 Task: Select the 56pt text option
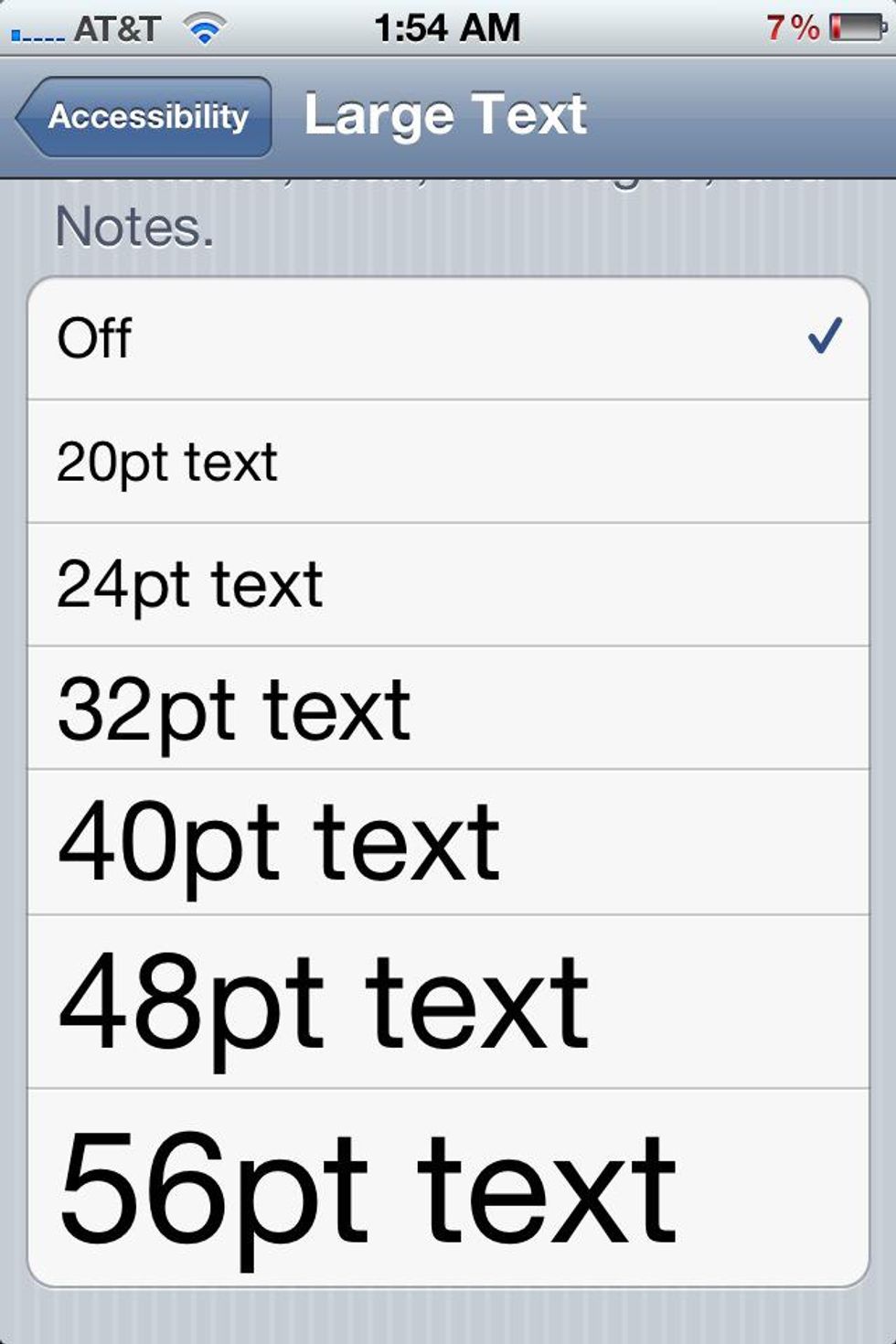pyautogui.click(x=448, y=1187)
